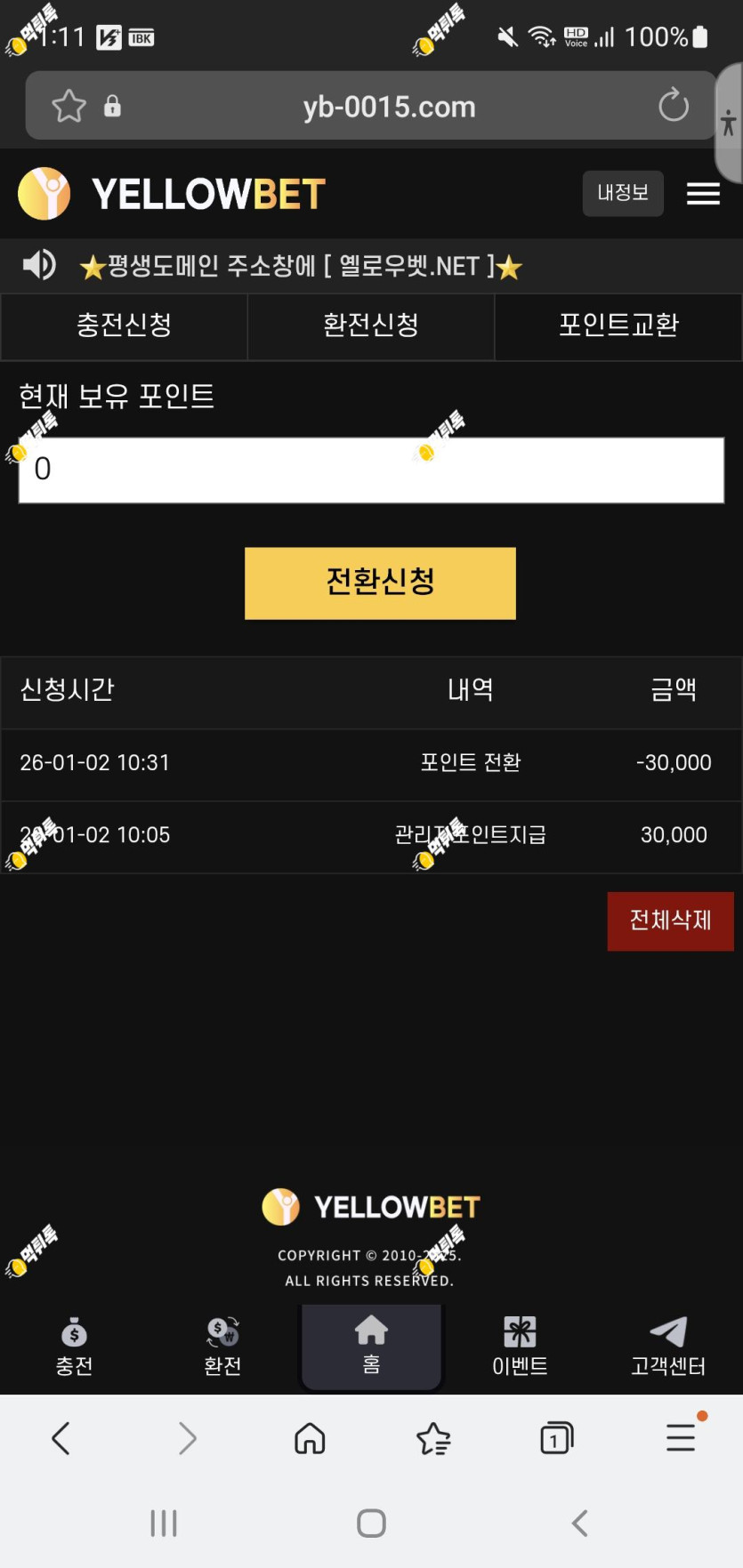Switch to 환전신청 tab
This screenshot has height=1568, width=743.
(x=371, y=326)
